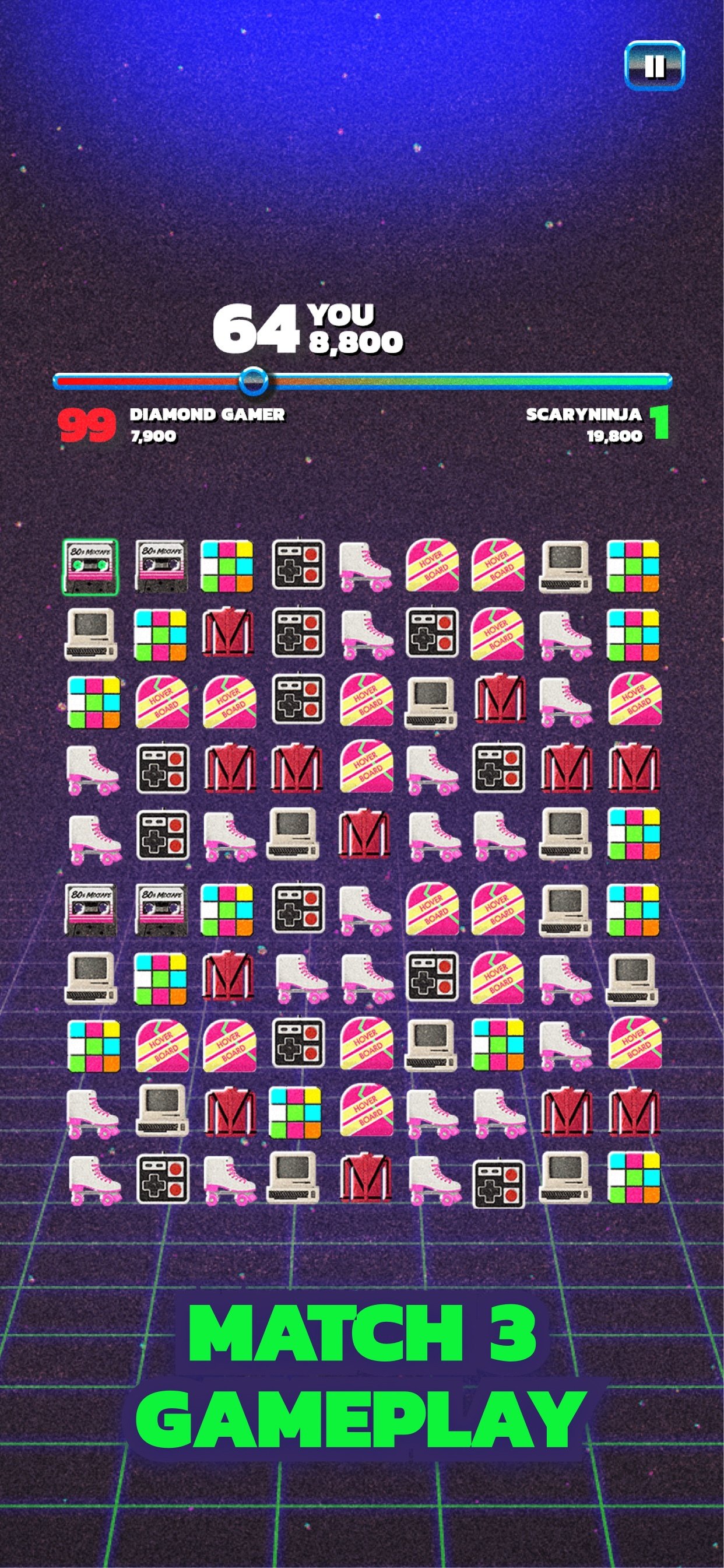Tap the green-outlined 80s Mixtape cassette tile
This screenshot has height=1568, width=724.
(90, 566)
